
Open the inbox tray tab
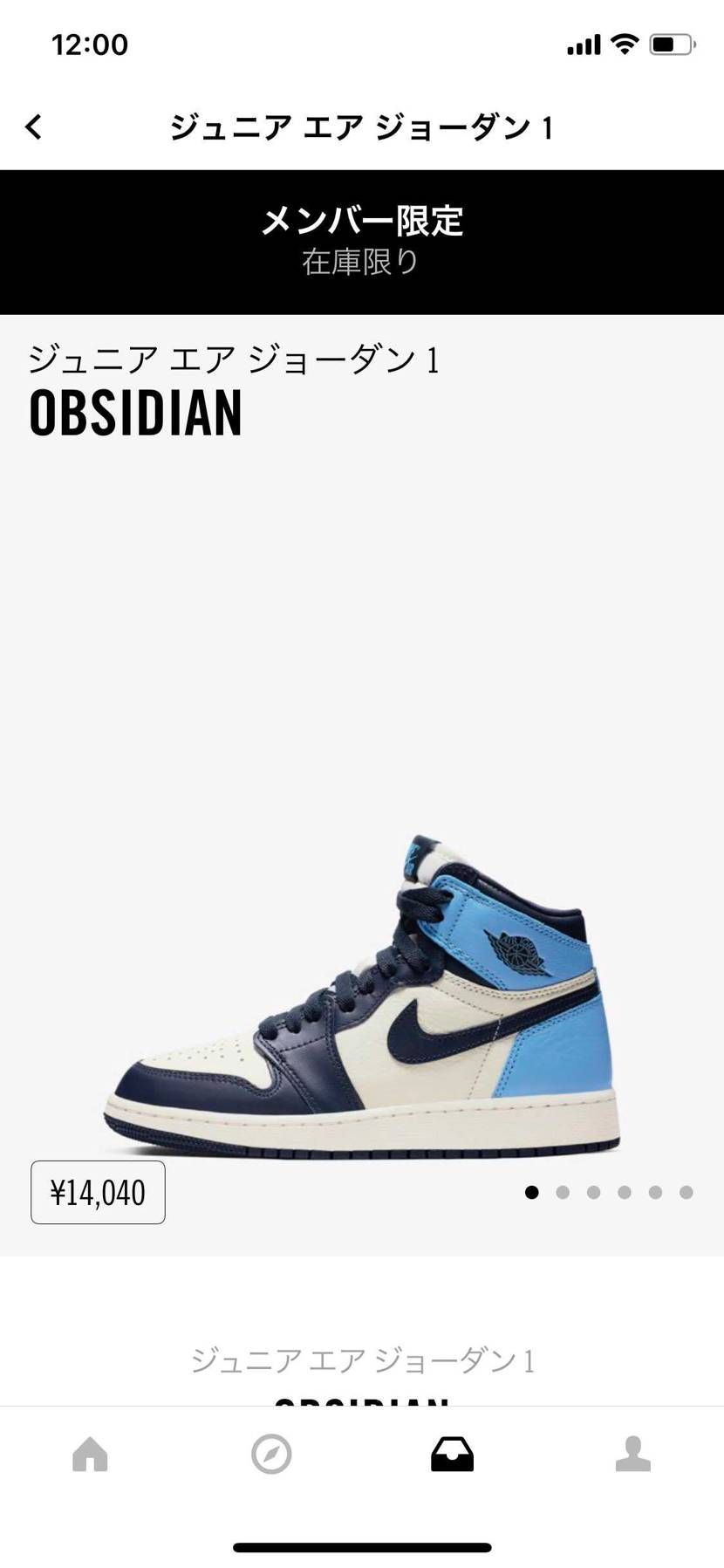click(452, 1454)
